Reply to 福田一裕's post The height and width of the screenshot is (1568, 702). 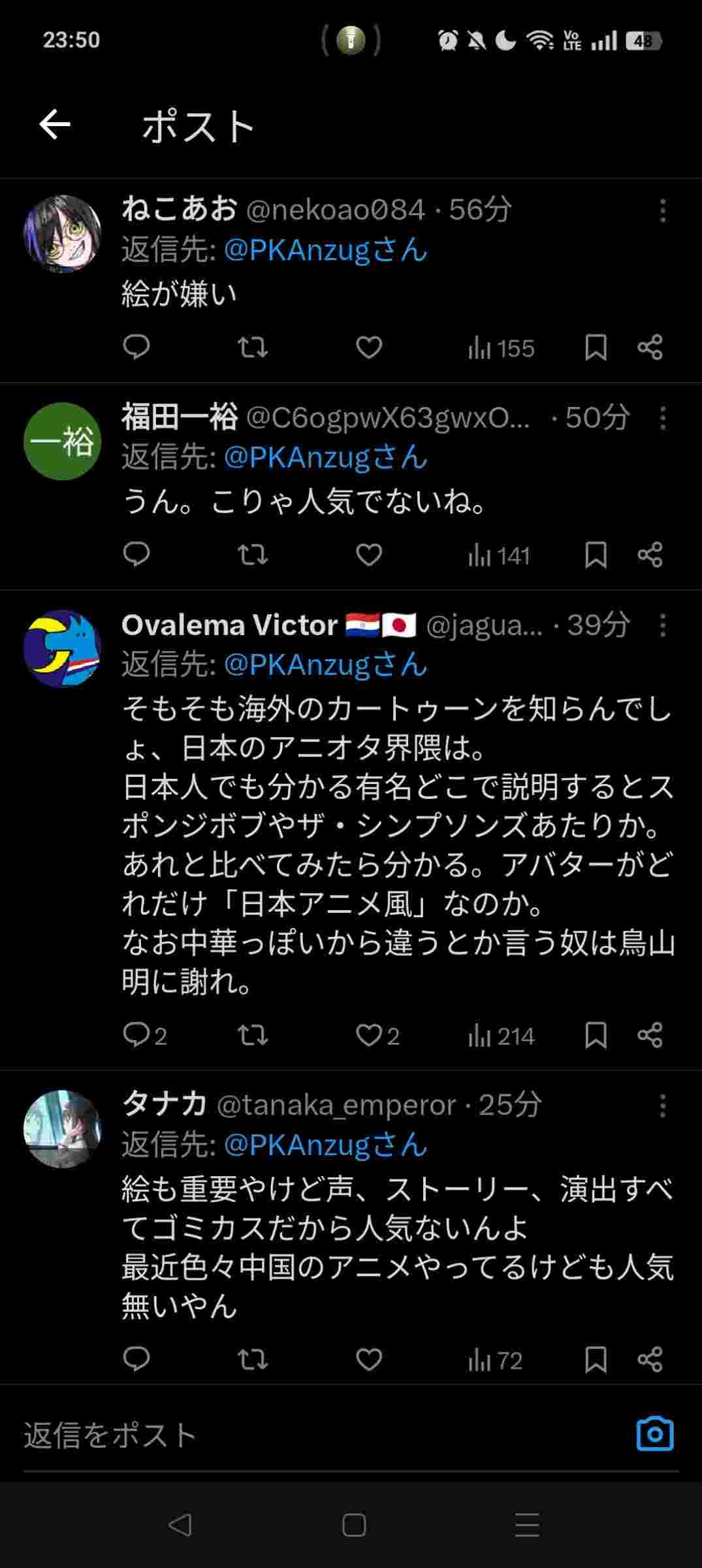pyautogui.click(x=136, y=555)
